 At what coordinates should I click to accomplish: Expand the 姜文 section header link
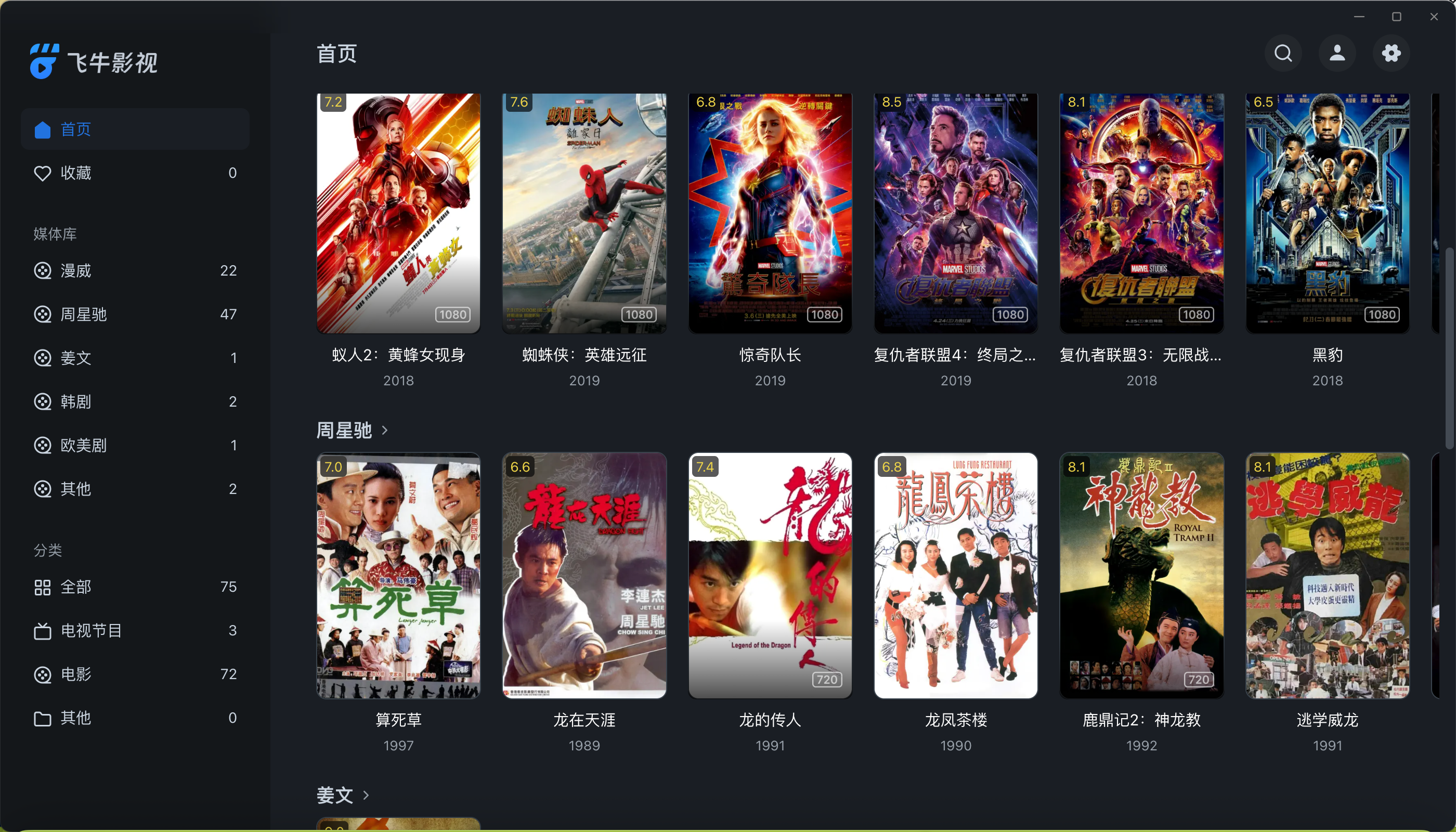click(342, 795)
